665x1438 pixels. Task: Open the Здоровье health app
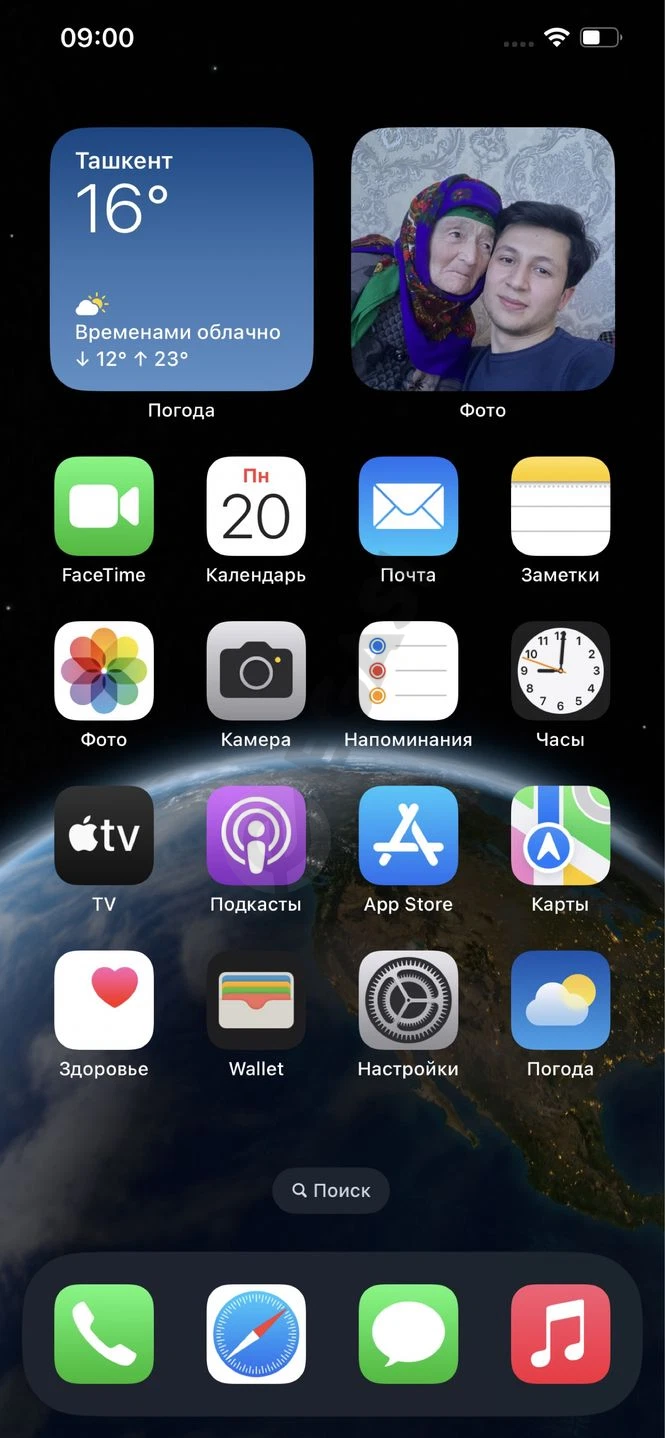click(x=104, y=1000)
